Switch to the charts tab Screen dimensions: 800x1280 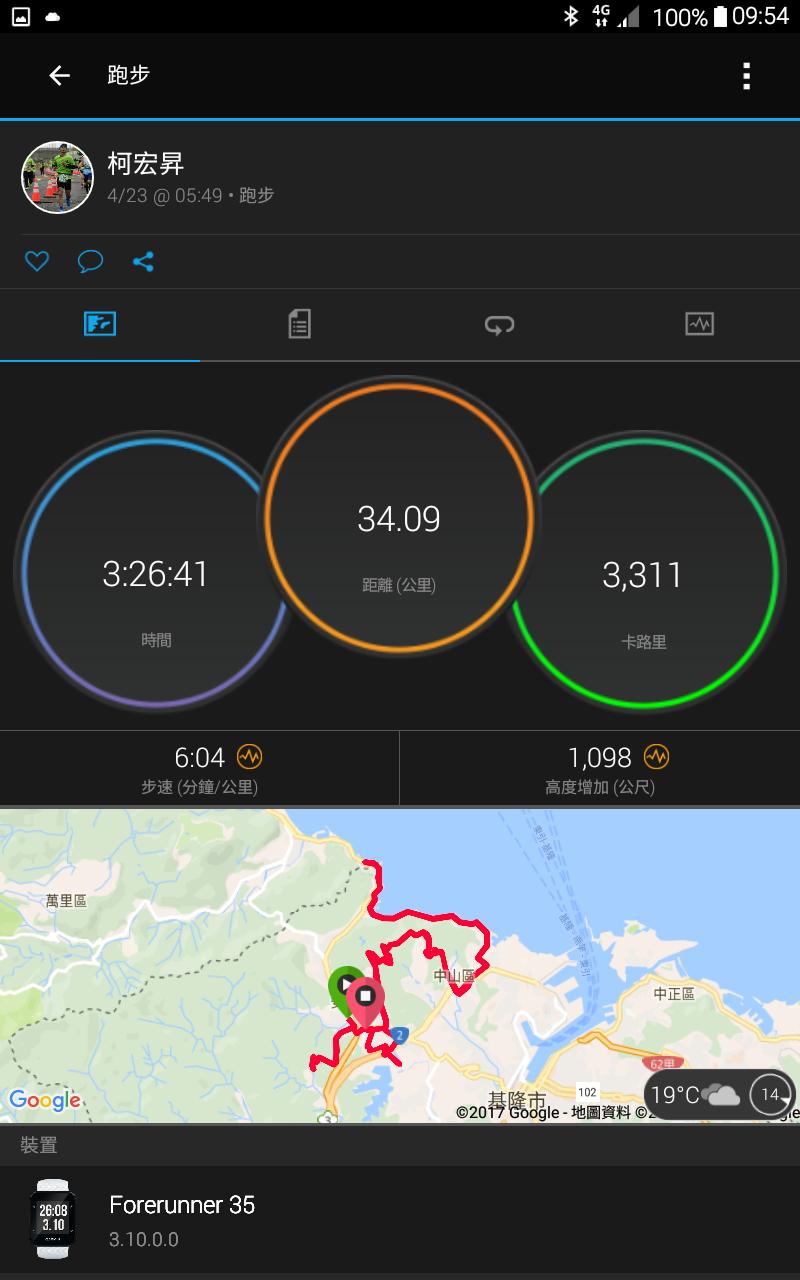pyautogui.click(x=699, y=324)
